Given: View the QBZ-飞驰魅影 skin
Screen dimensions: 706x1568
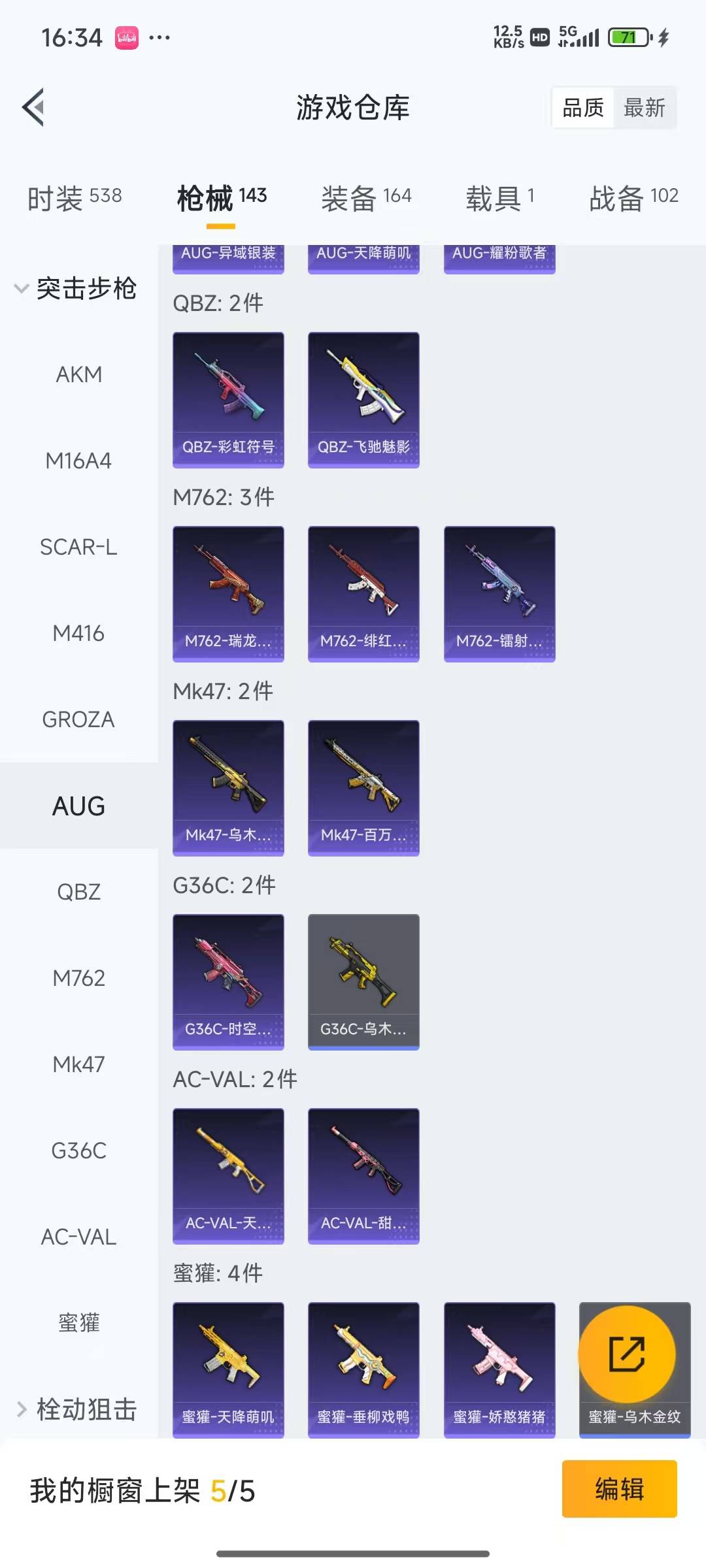Looking at the screenshot, I should click(363, 399).
